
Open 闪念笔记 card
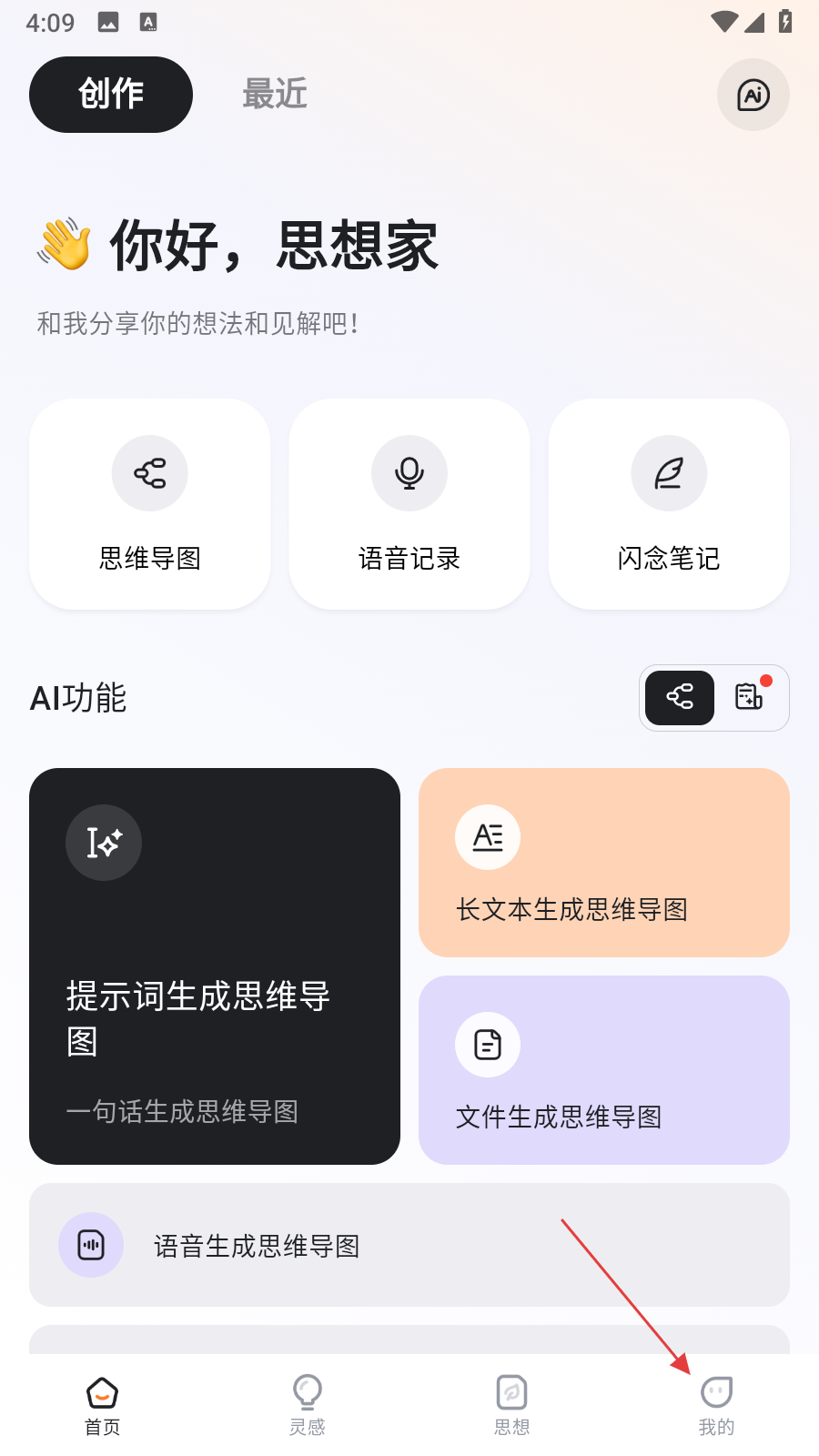(669, 504)
